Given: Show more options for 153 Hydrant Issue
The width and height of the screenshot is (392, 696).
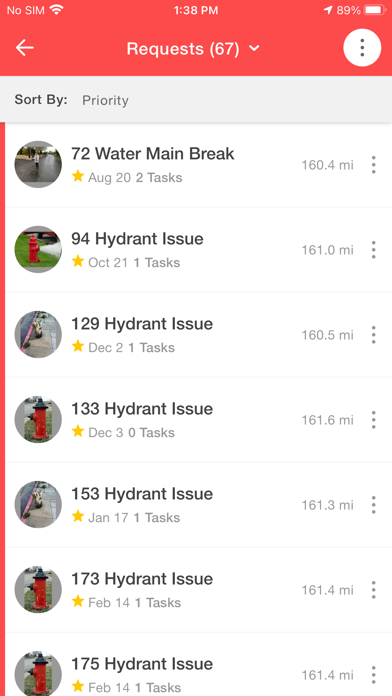Looking at the screenshot, I should (373, 505).
